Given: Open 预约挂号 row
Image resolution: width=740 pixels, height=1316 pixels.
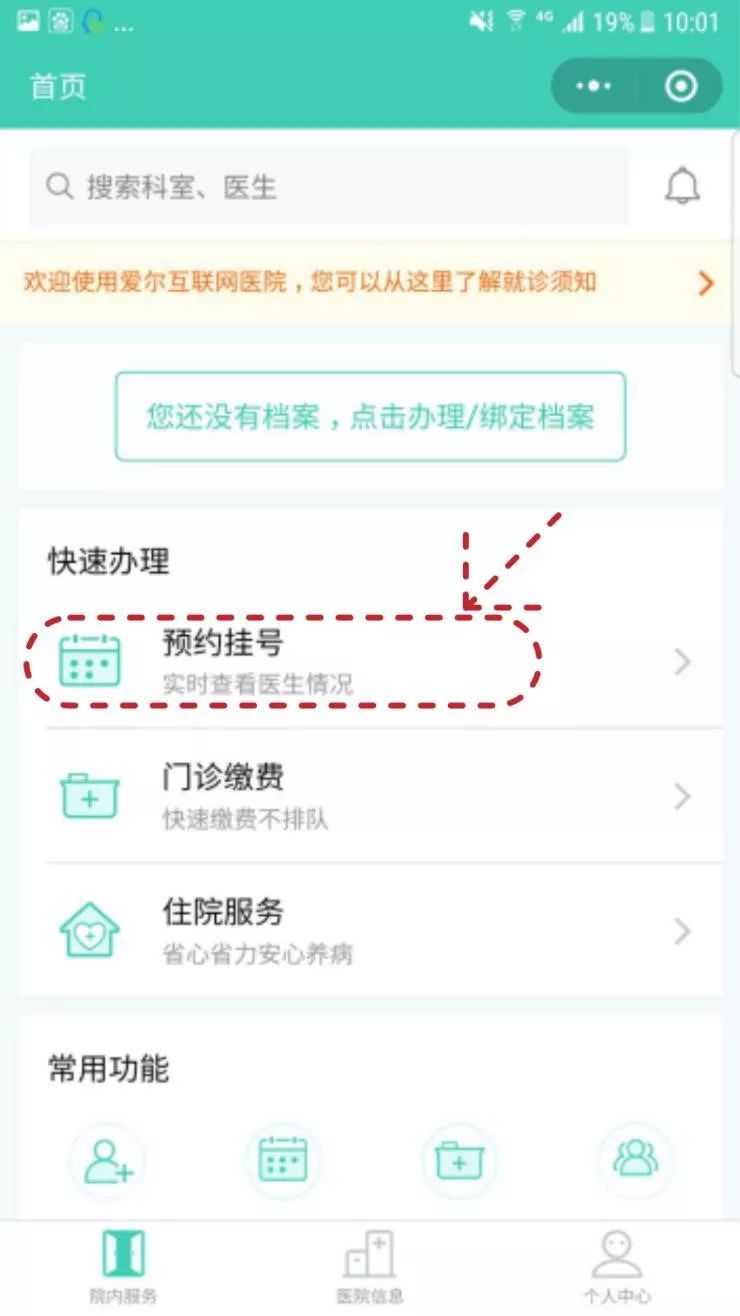Looking at the screenshot, I should click(370, 662).
